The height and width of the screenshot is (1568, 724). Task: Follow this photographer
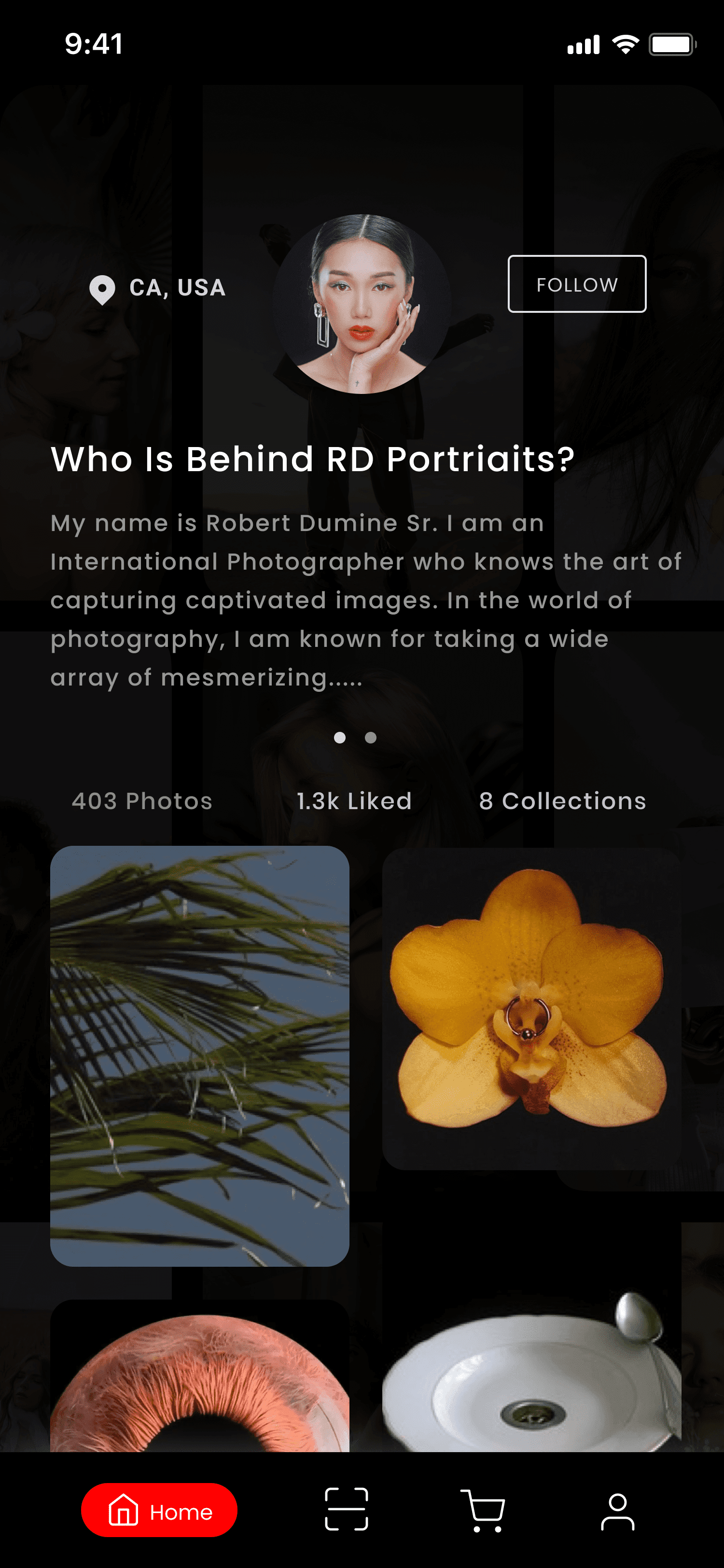tap(577, 284)
